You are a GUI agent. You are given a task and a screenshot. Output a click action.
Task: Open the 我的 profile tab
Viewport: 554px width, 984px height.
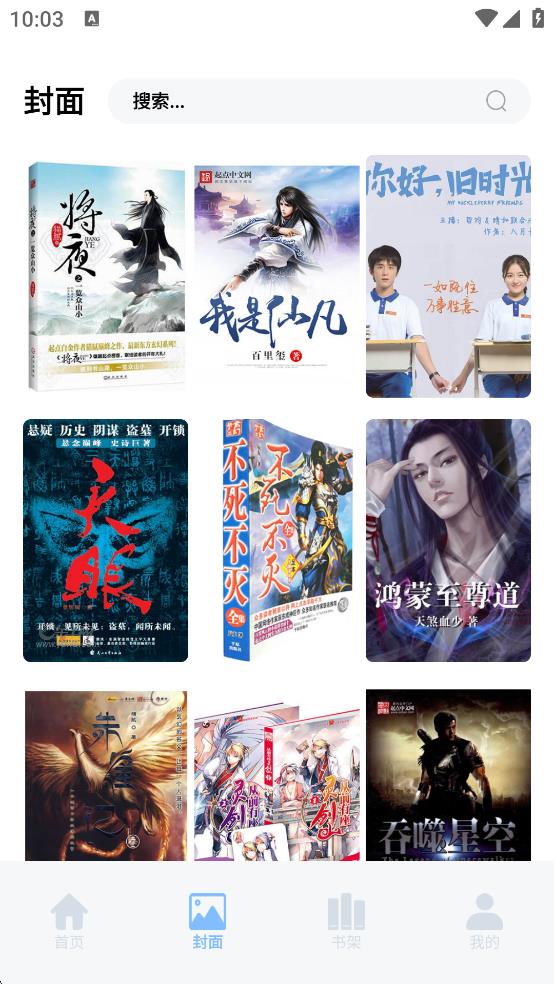tap(484, 921)
